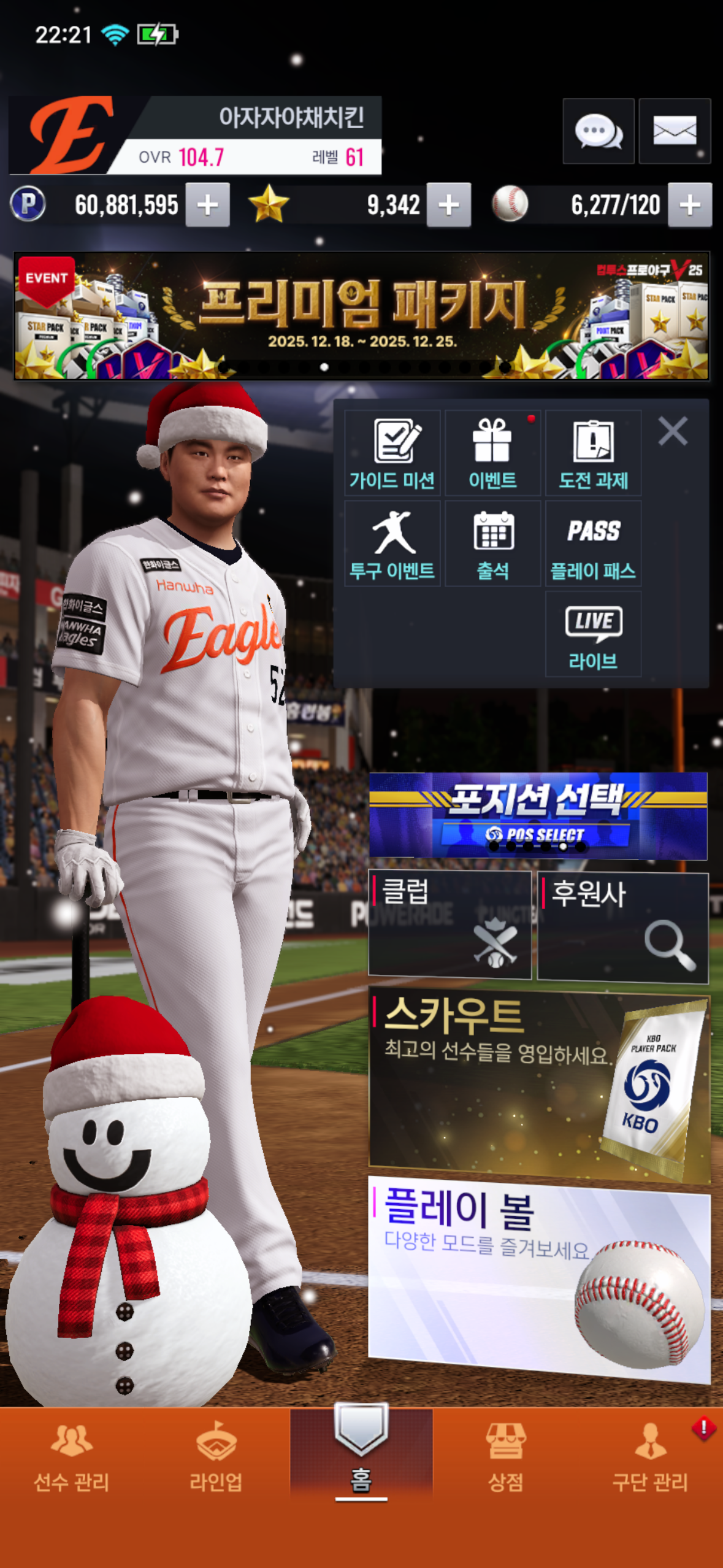Open the 출석 attendance calendar
The width and height of the screenshot is (723, 1568).
492,544
